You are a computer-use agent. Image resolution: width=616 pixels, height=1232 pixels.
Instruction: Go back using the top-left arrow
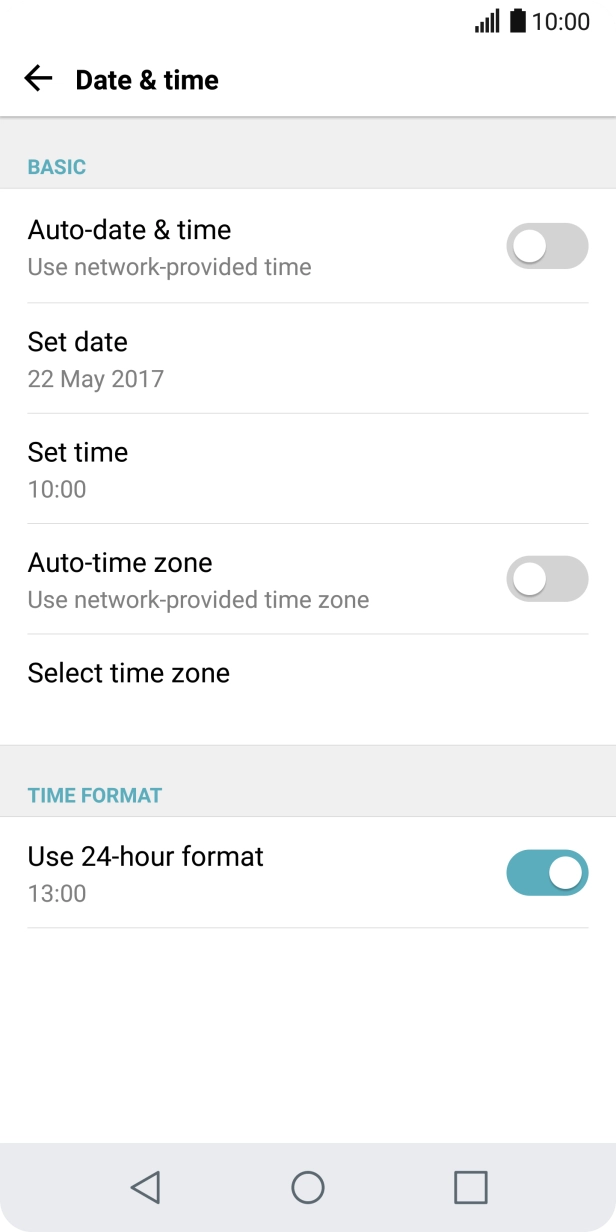(x=38, y=79)
